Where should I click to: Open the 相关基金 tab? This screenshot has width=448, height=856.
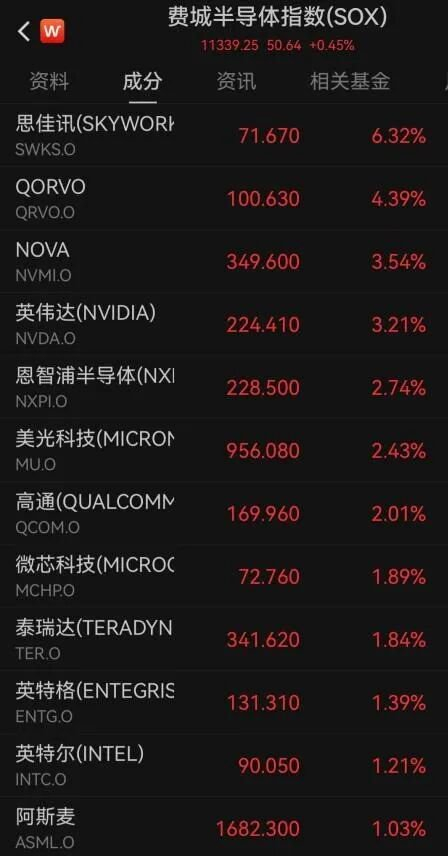[x=350, y=82]
